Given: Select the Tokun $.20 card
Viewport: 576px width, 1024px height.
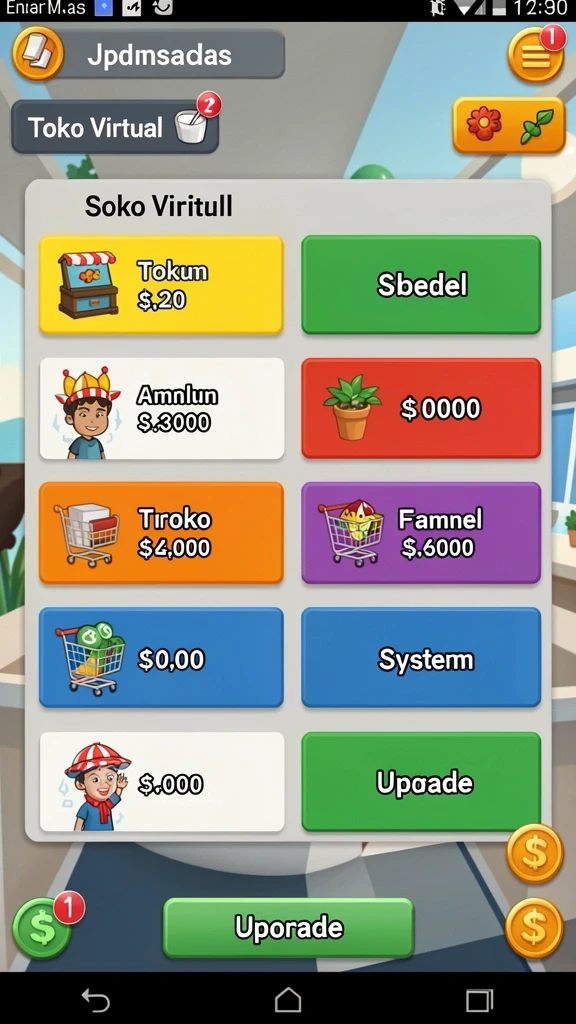Looking at the screenshot, I should (161, 285).
